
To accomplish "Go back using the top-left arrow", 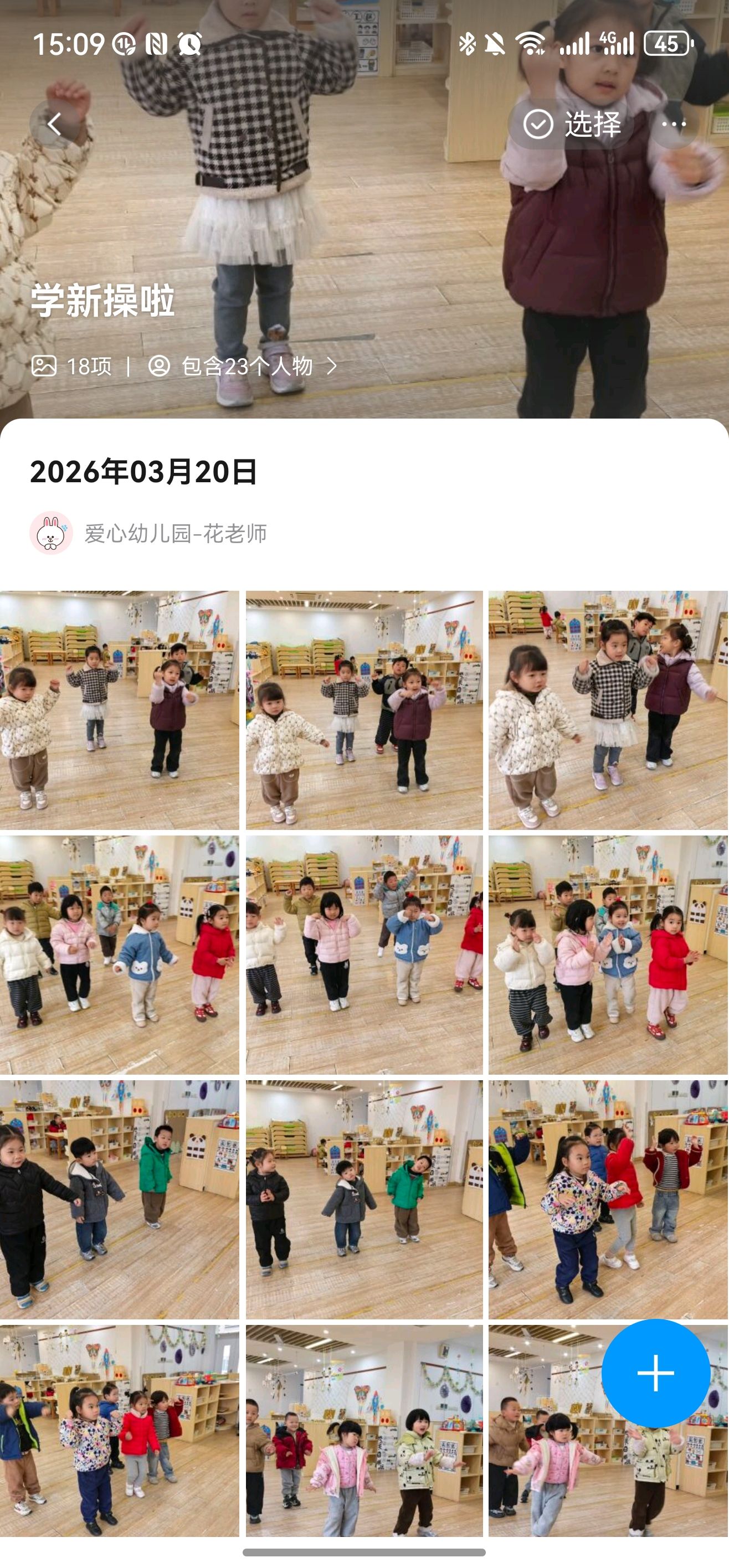I will 55,124.
